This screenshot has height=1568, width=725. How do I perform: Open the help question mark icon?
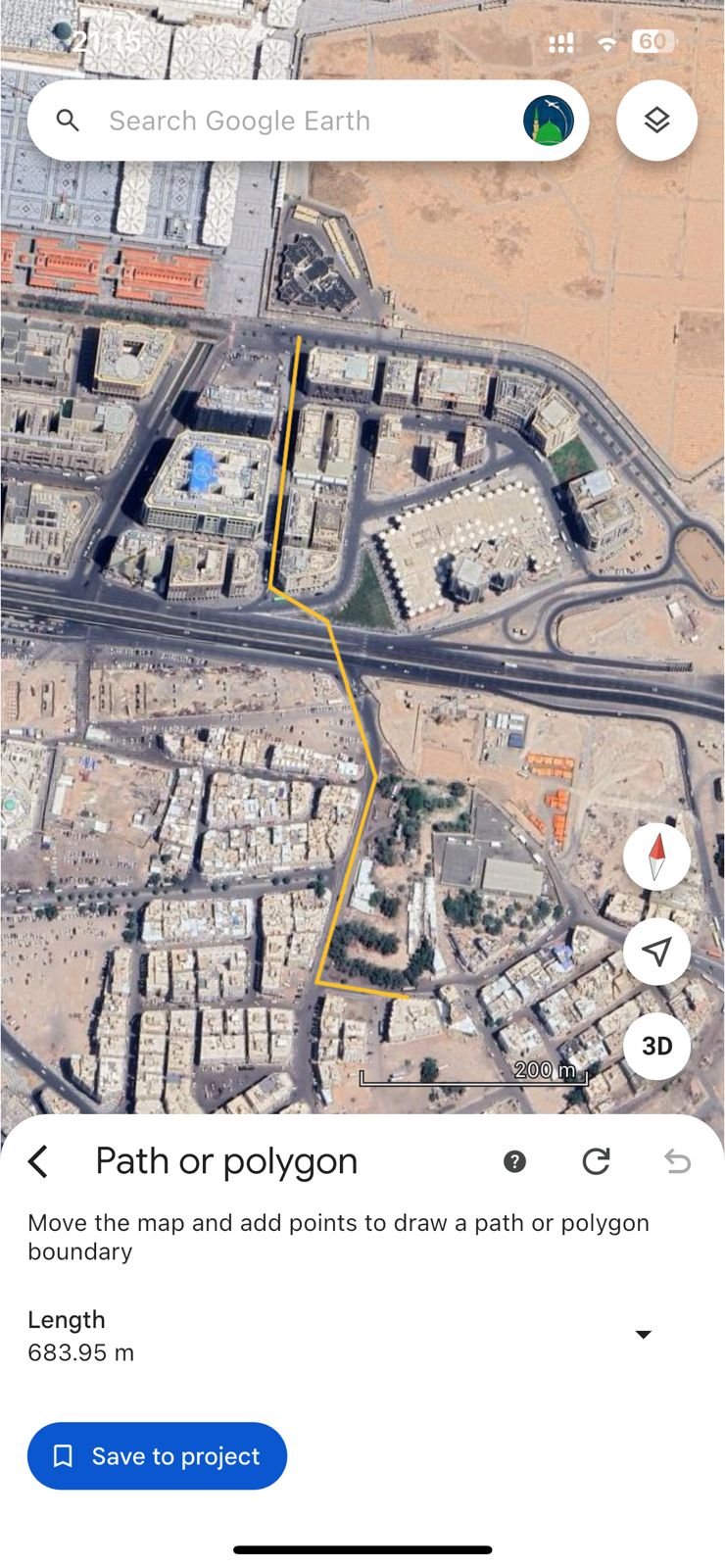coord(514,1161)
